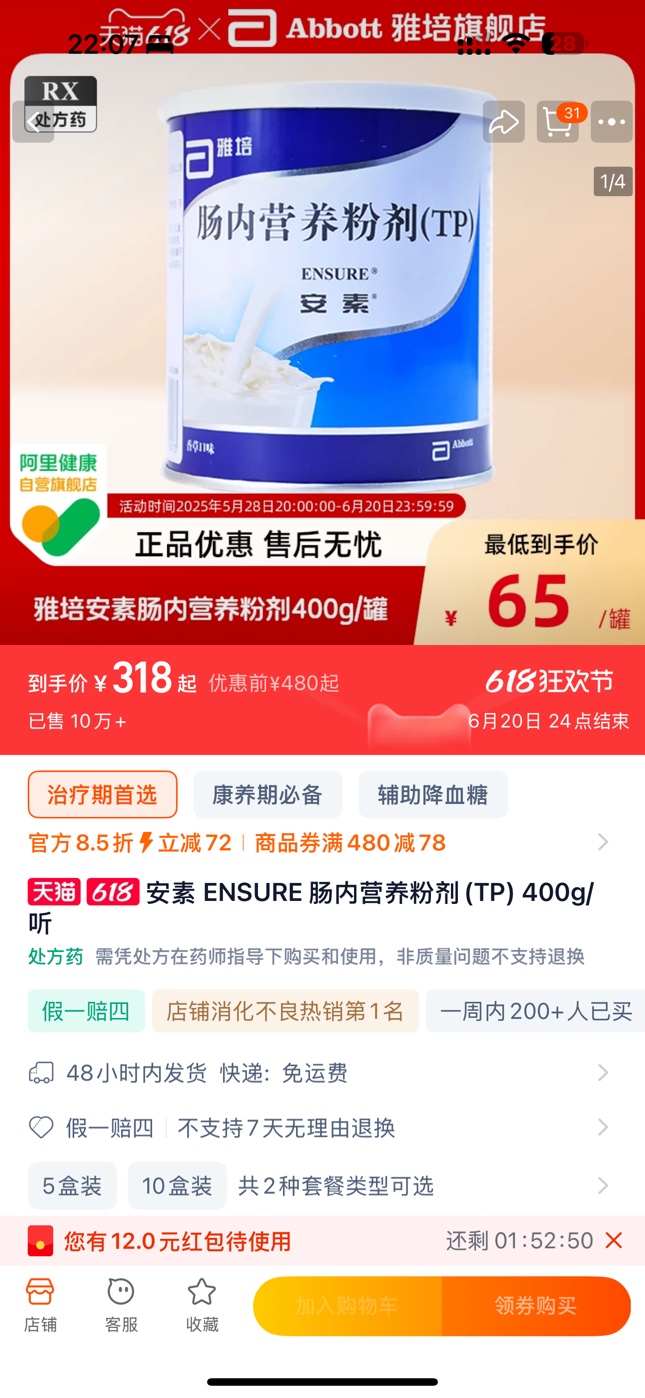Expand the 官方8.5折 discount details
Screen dimensions: 645x1398
[602, 842]
